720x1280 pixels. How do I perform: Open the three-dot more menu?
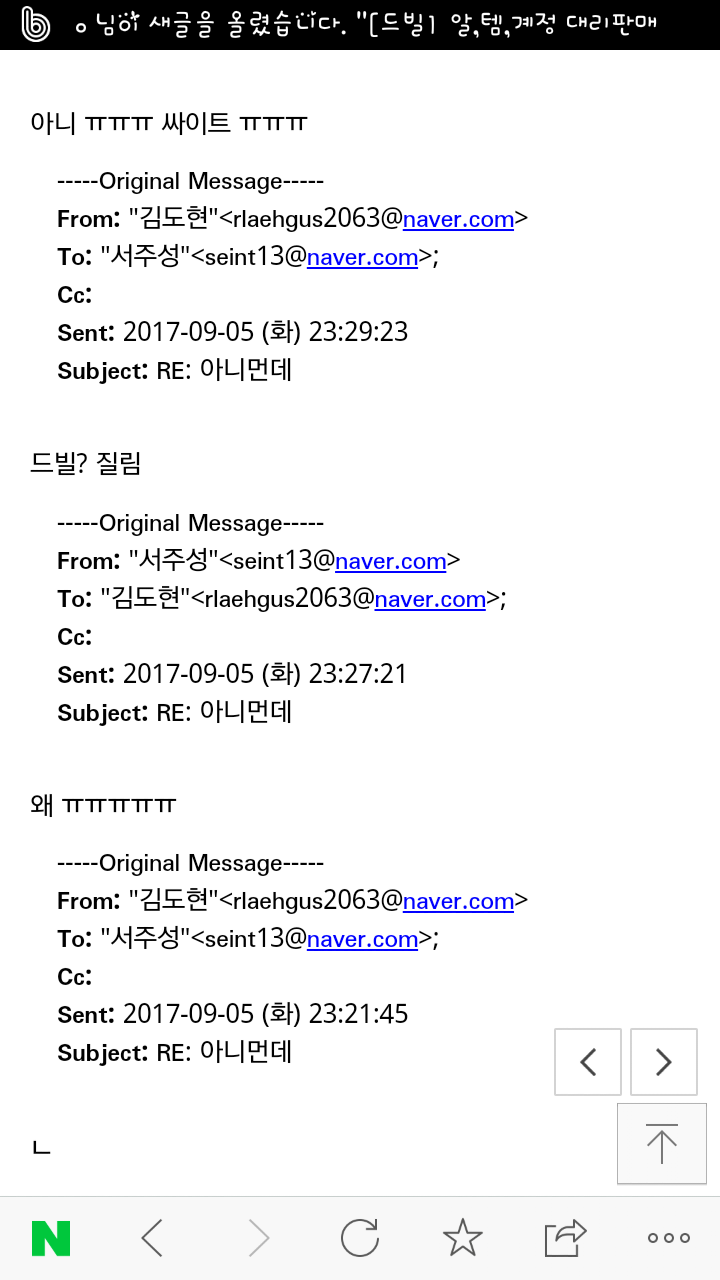click(668, 1238)
